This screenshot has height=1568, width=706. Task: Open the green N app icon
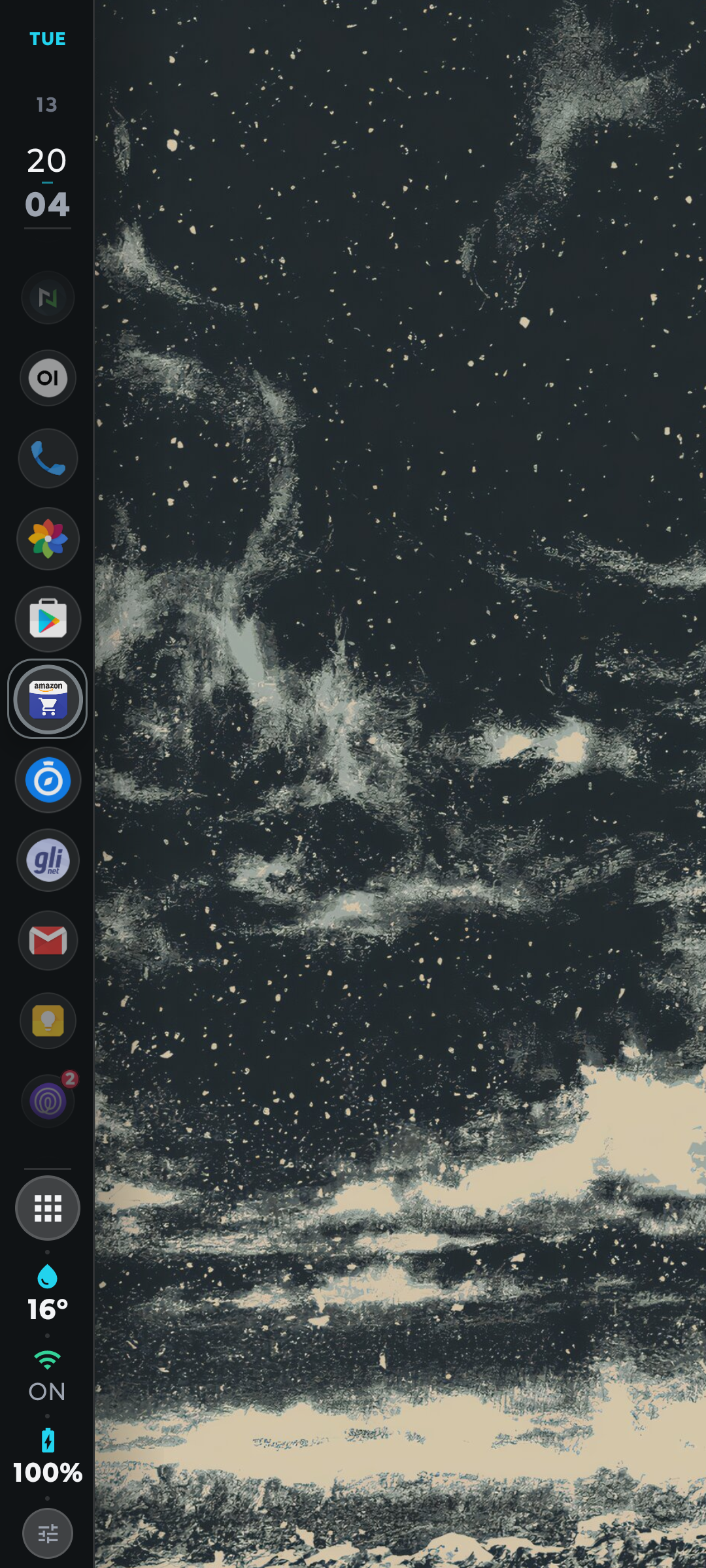(48, 298)
